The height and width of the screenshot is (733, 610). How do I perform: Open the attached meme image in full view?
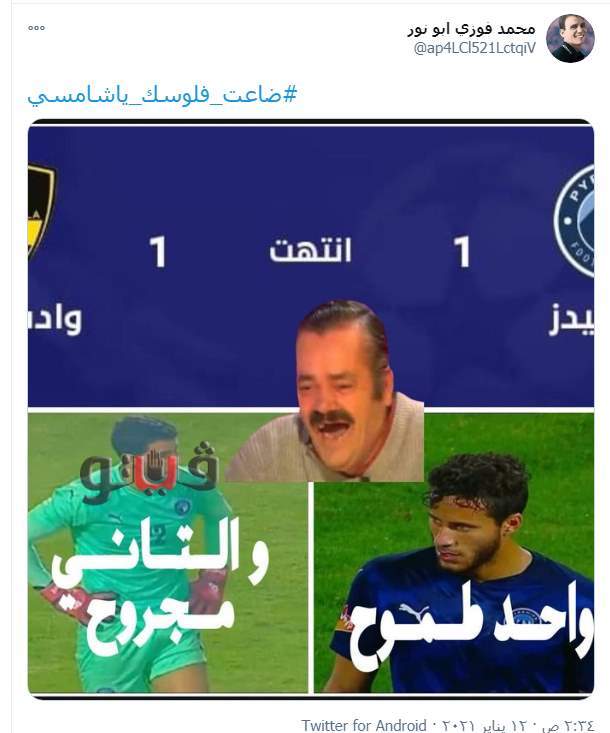[x=310, y=408]
